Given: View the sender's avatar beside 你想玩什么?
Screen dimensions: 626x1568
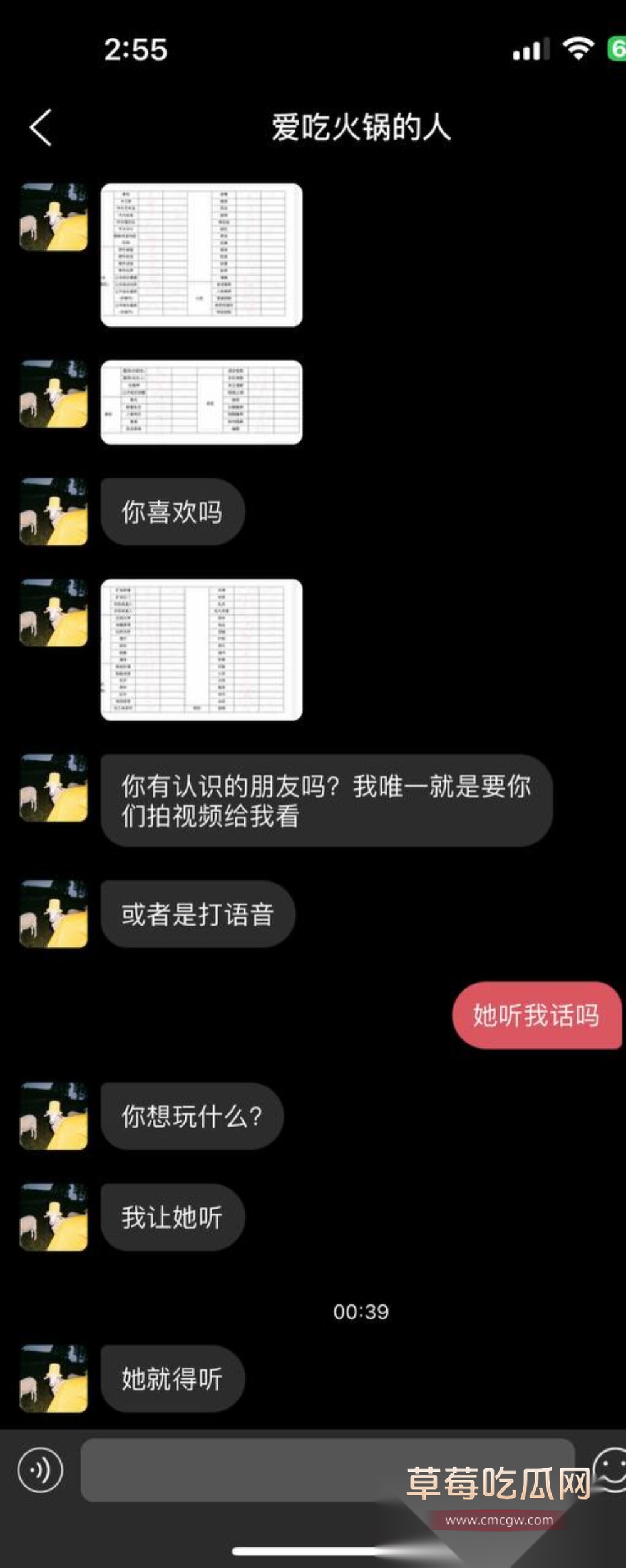Looking at the screenshot, I should pos(54,1116).
